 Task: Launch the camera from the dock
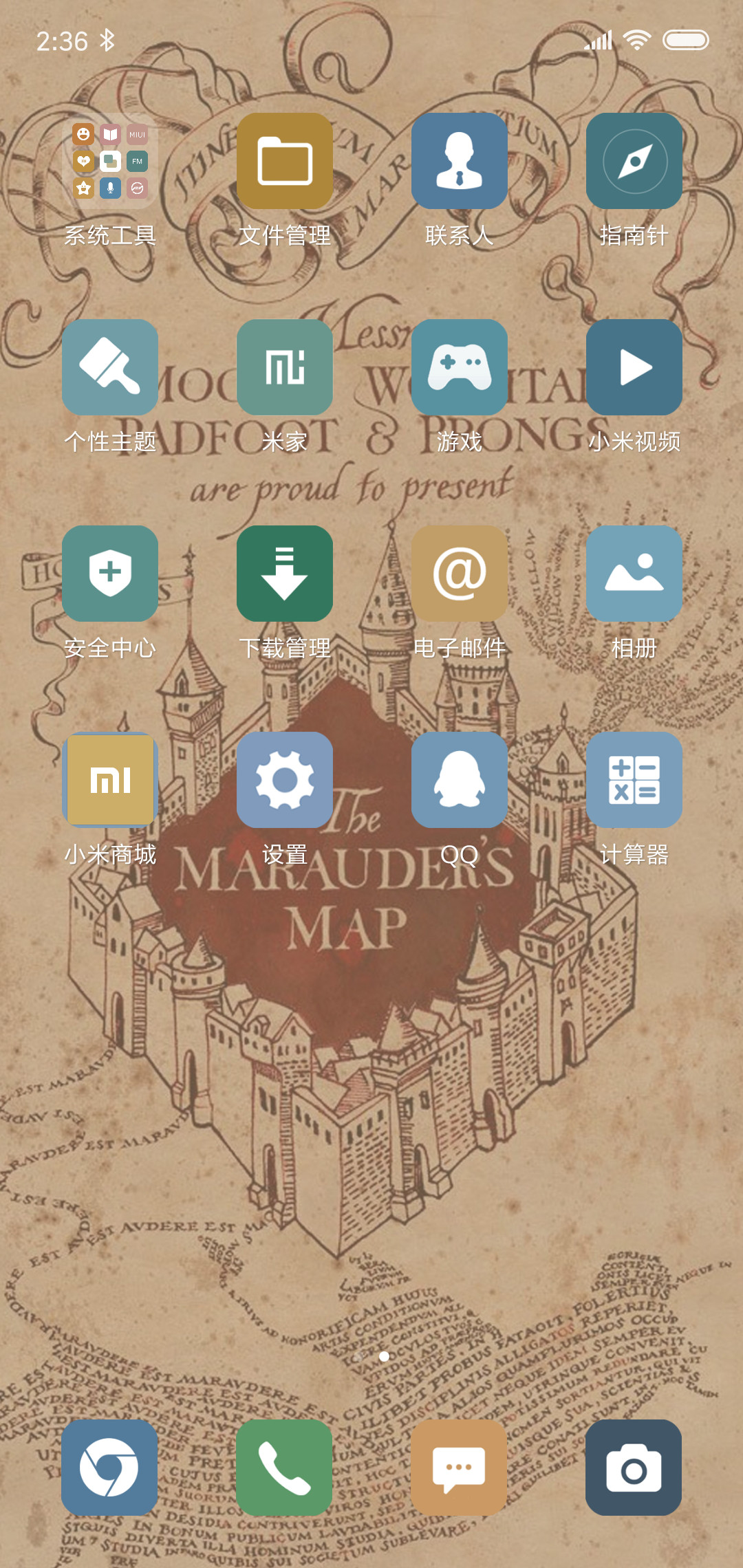[634, 1468]
